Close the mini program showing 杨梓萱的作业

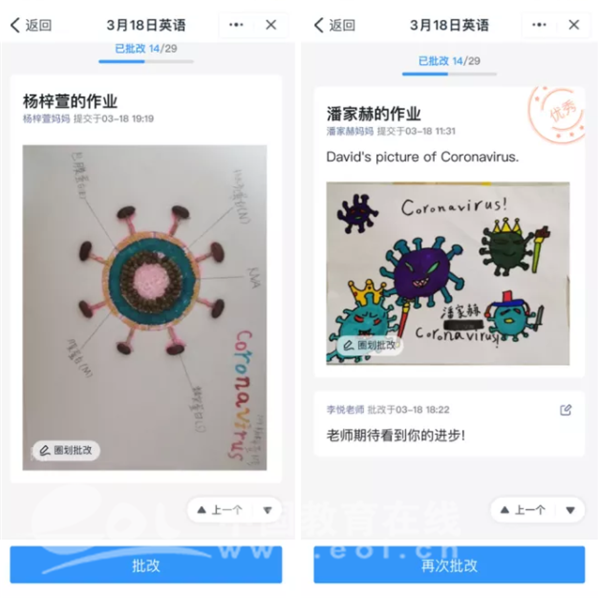tap(271, 25)
